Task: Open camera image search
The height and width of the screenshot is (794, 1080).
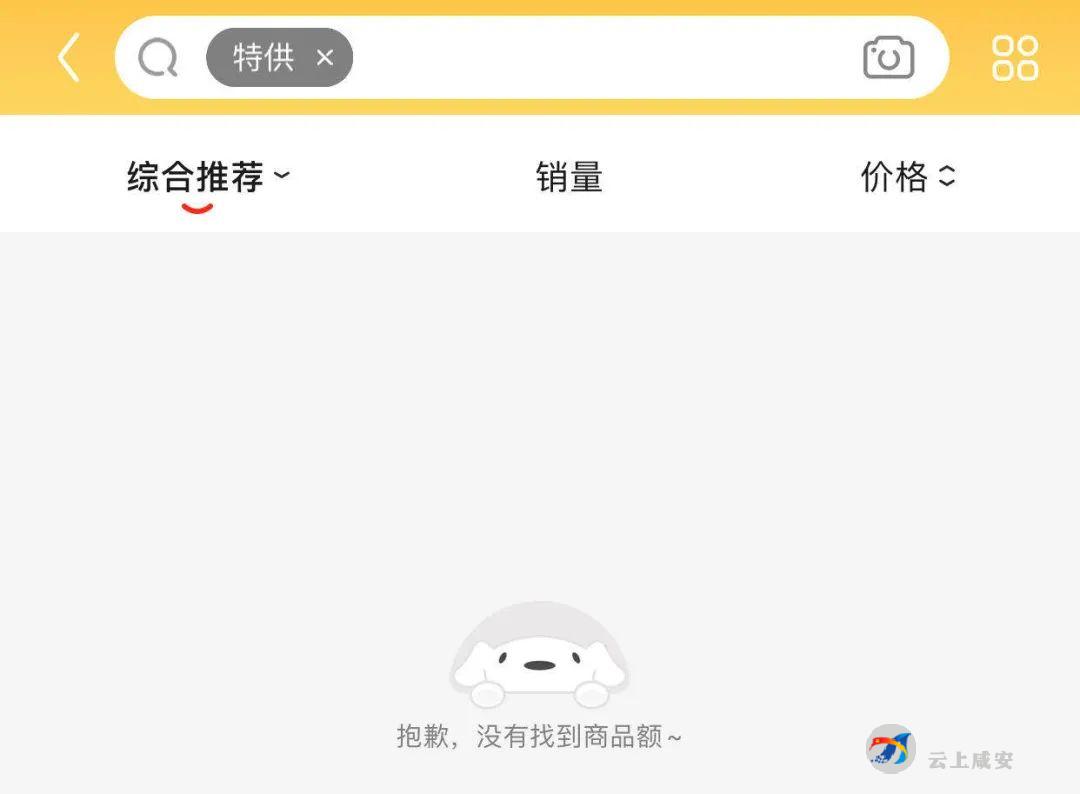Action: (x=888, y=57)
